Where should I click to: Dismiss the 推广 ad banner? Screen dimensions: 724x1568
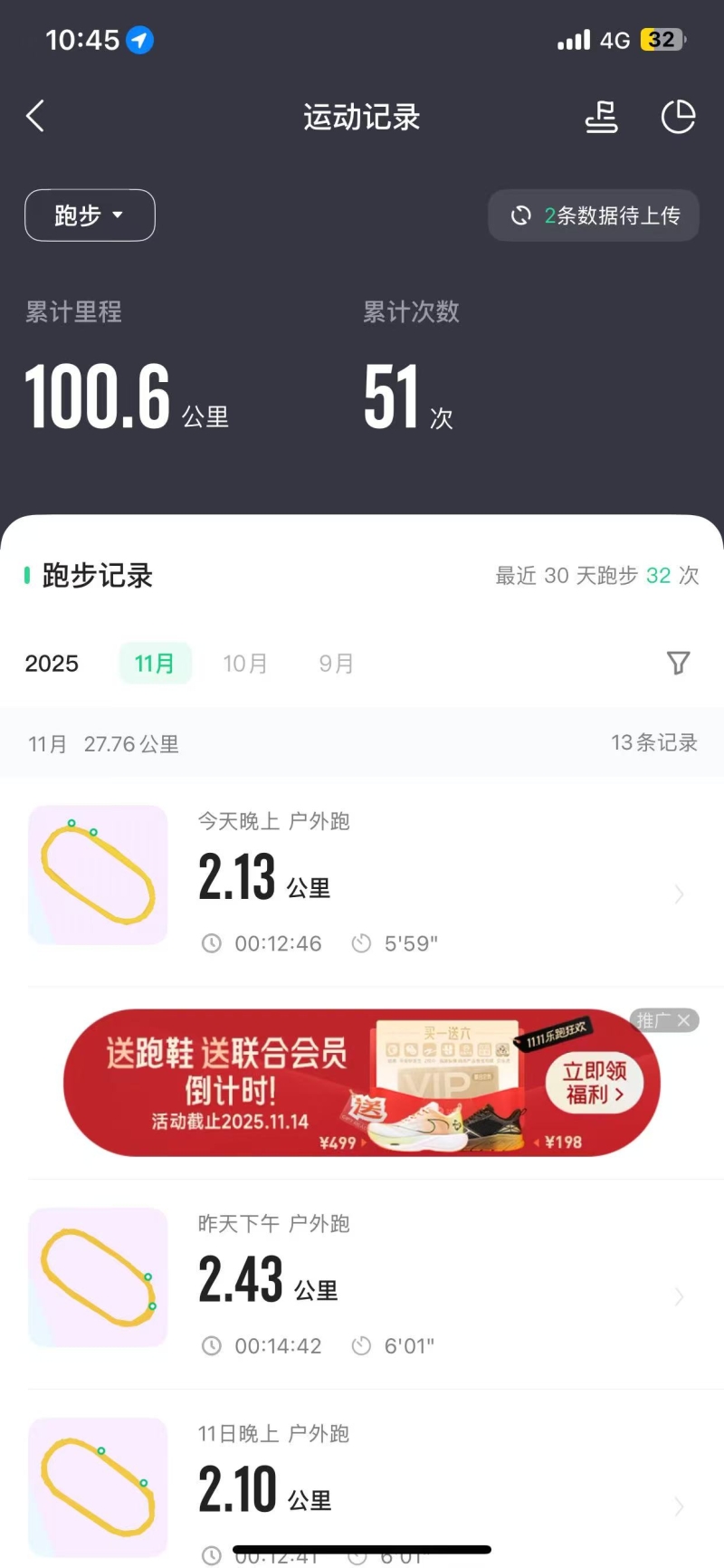click(x=684, y=1021)
